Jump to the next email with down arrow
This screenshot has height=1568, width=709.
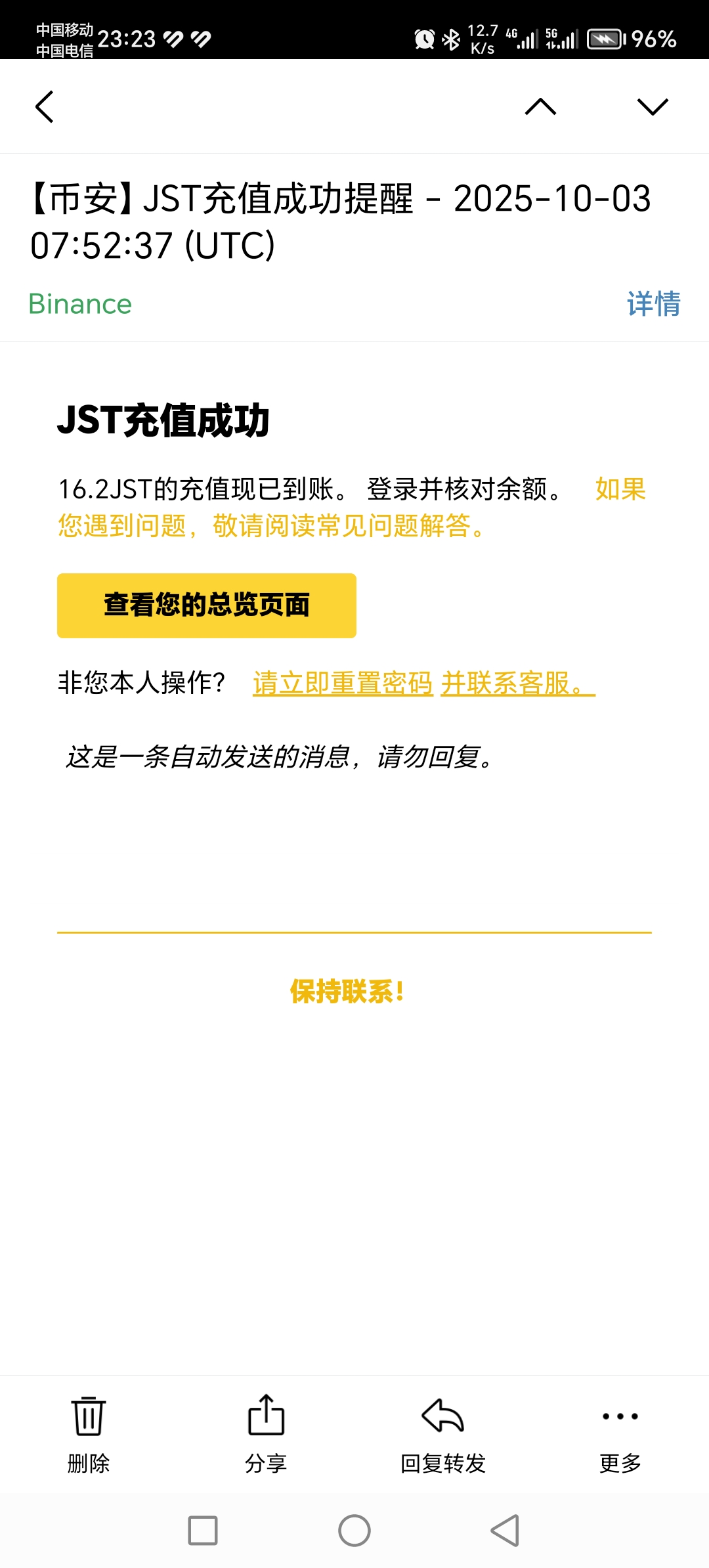click(653, 107)
